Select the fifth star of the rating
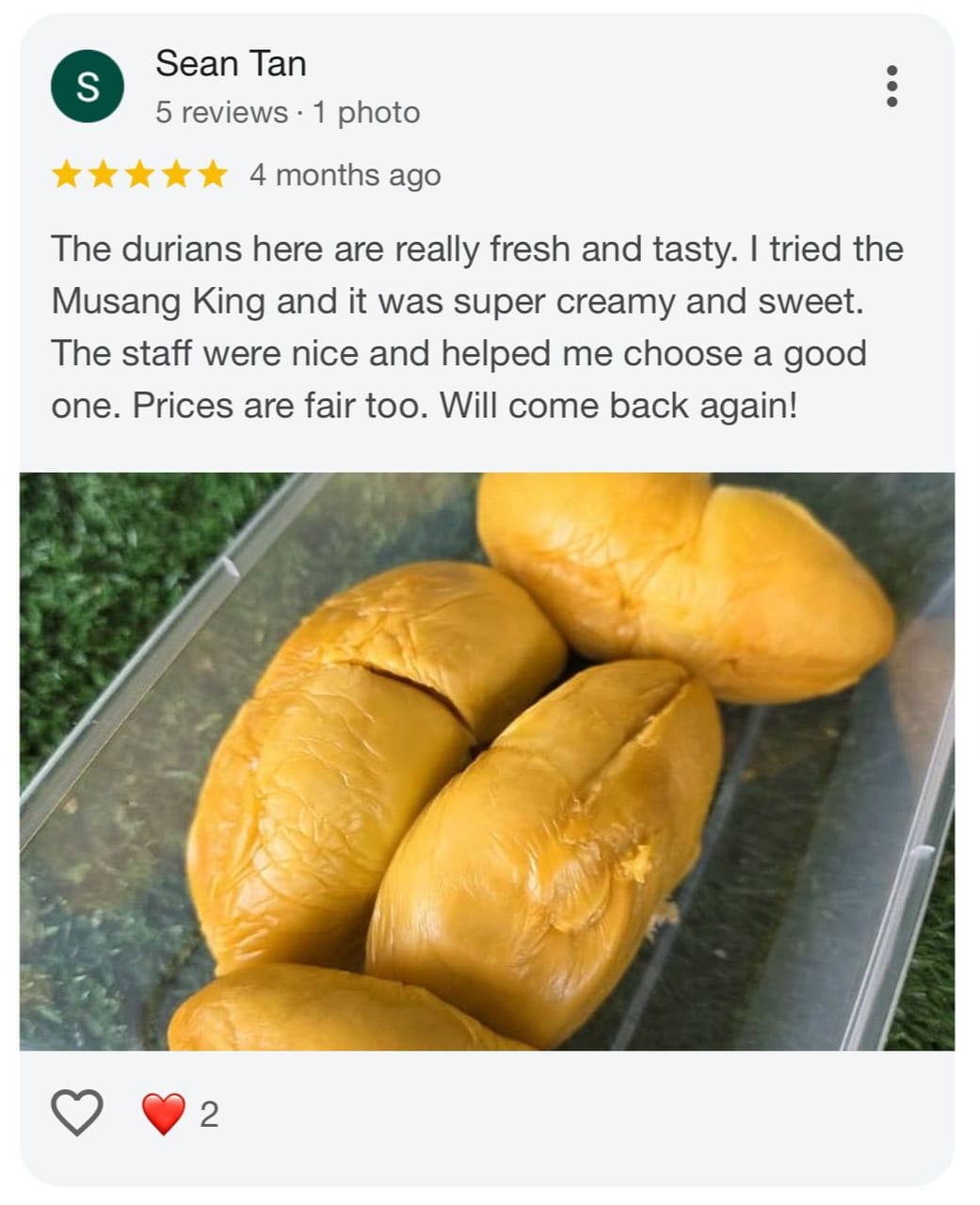 215,174
